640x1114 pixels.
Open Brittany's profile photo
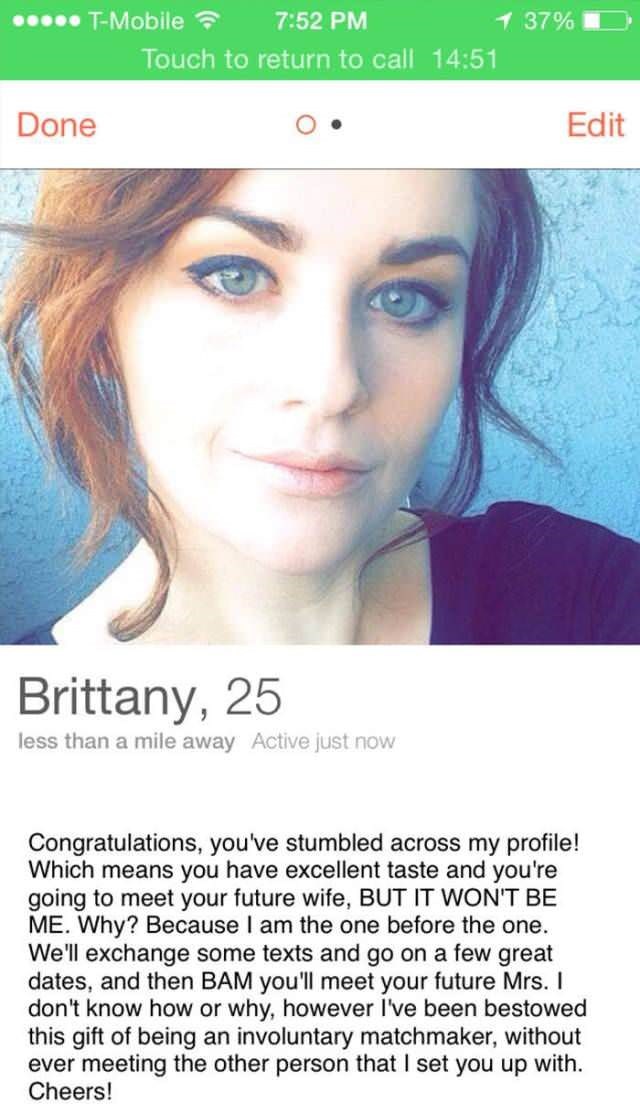coord(320,405)
